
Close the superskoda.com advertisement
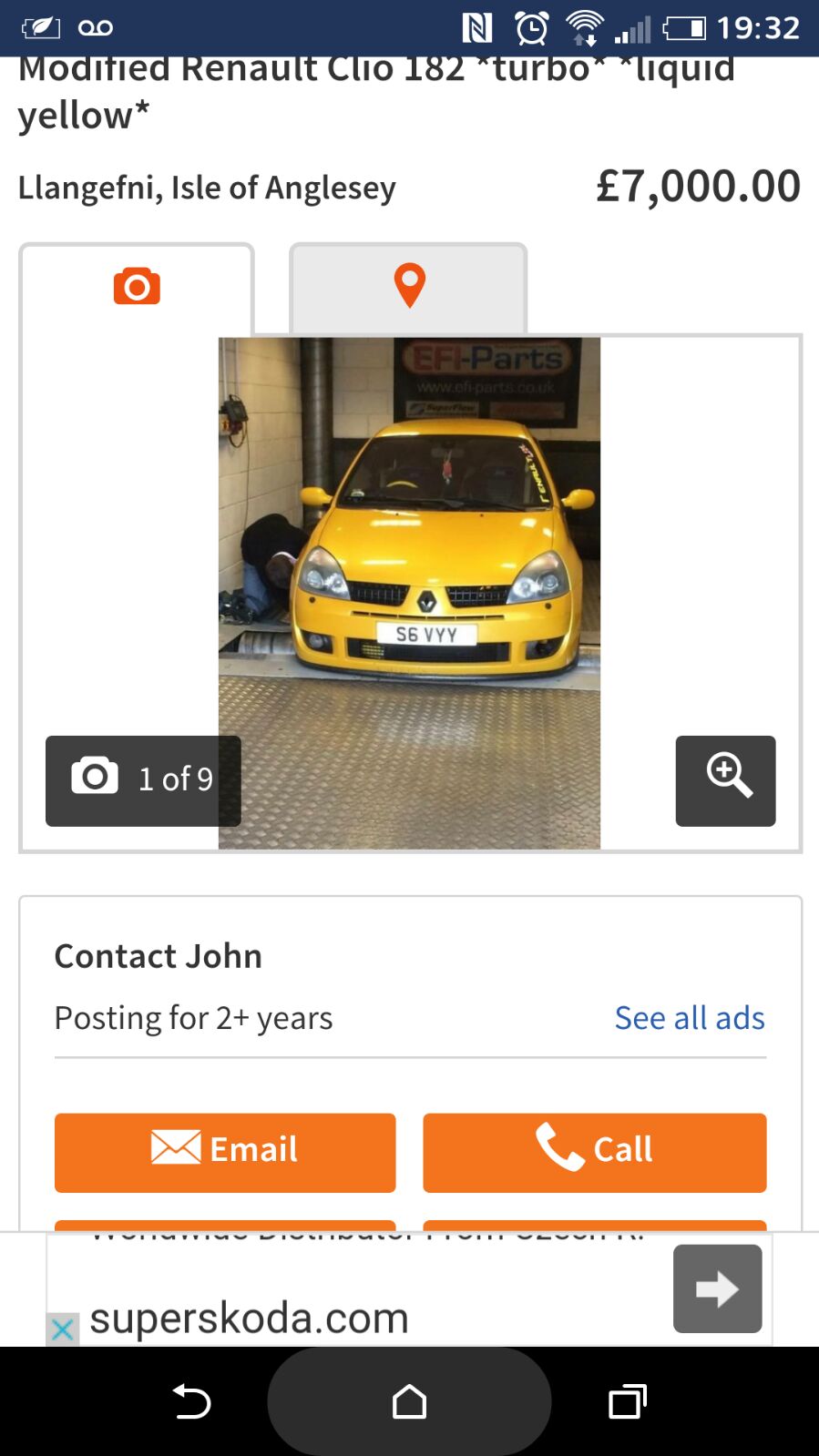[62, 1329]
